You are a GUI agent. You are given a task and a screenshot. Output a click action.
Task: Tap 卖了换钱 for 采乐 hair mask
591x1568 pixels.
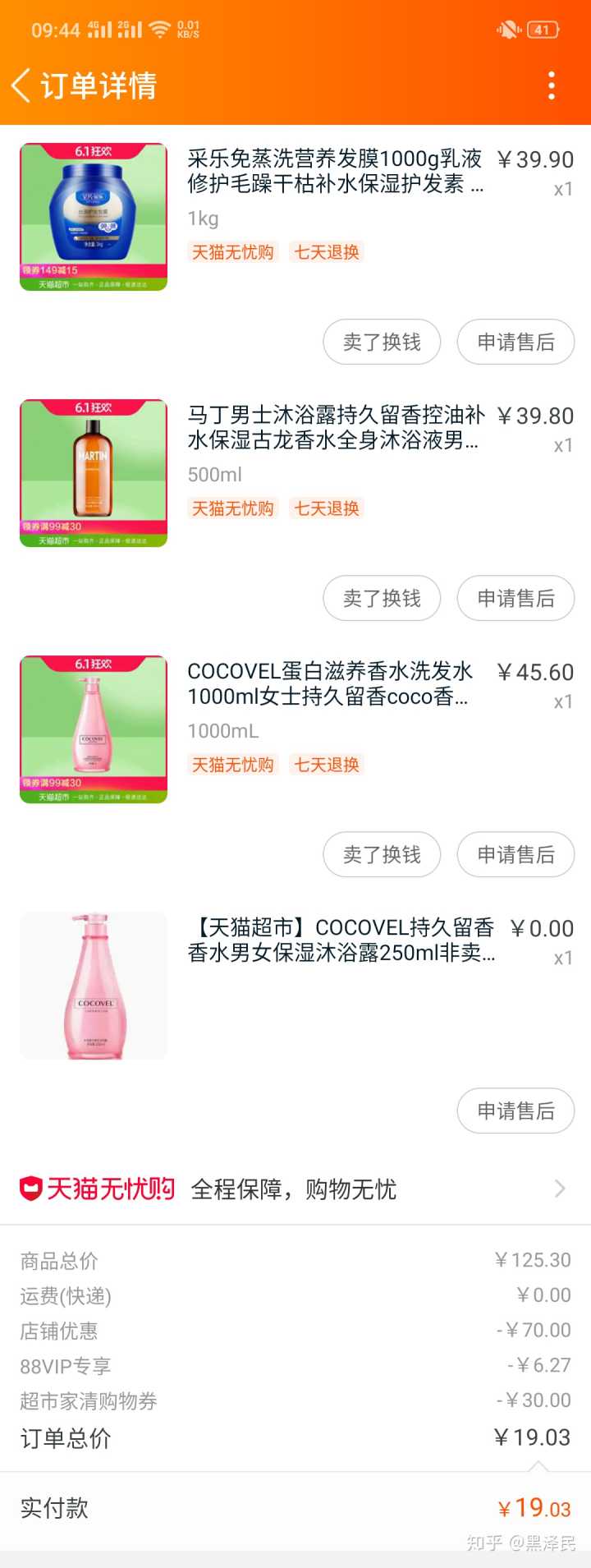pos(382,342)
